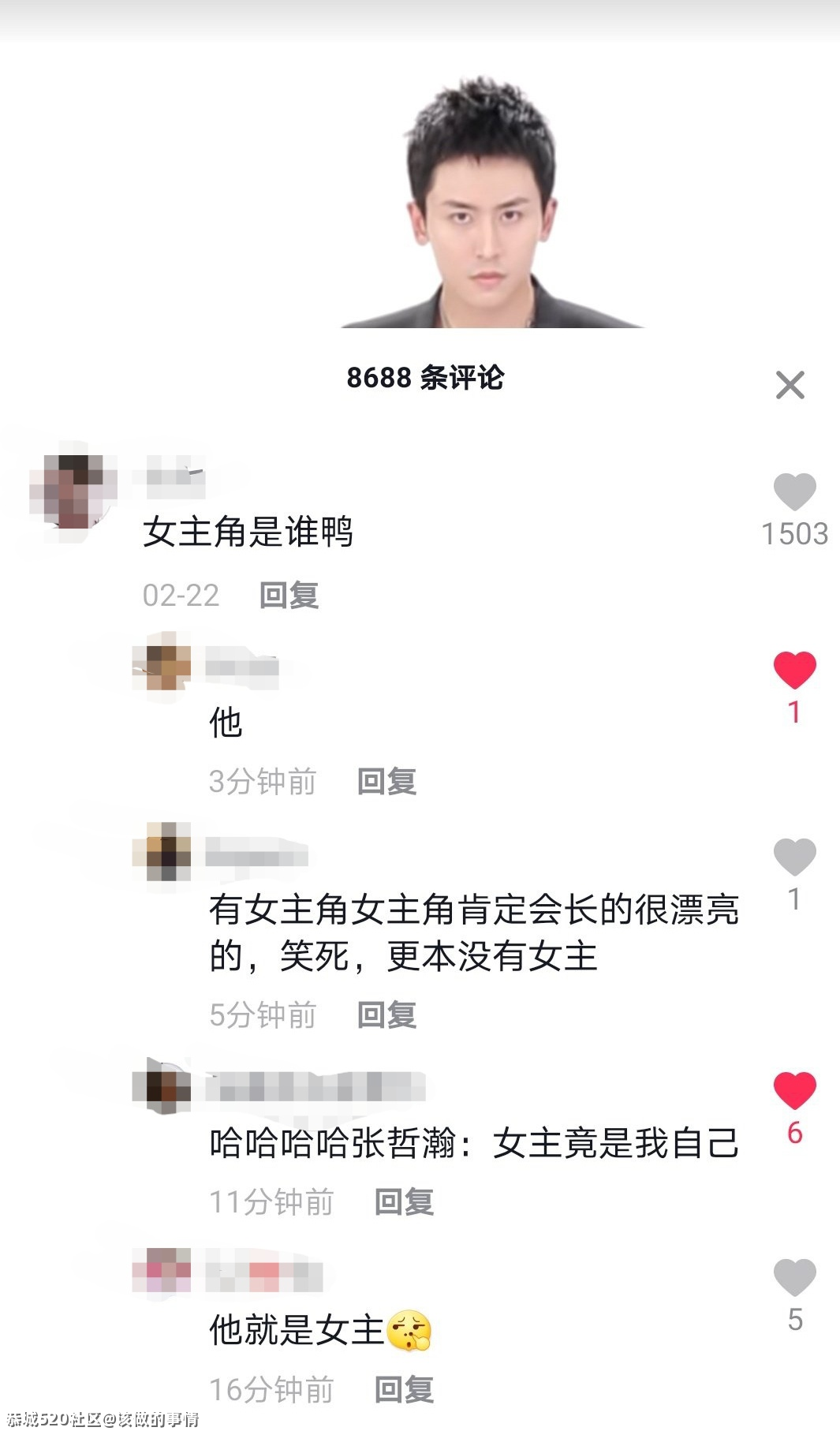Like the comment '女主角是谁鸭'

point(794,492)
